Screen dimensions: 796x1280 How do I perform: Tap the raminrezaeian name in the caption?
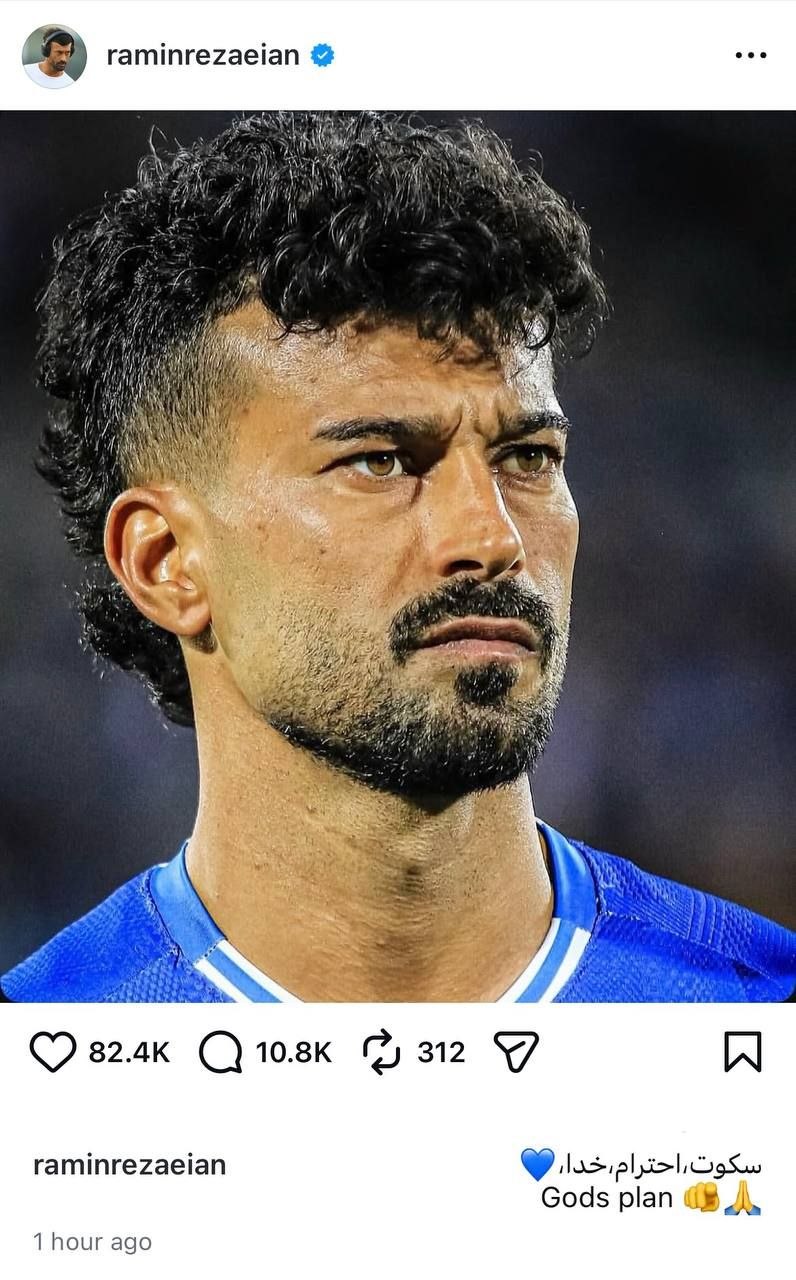[x=130, y=1165]
